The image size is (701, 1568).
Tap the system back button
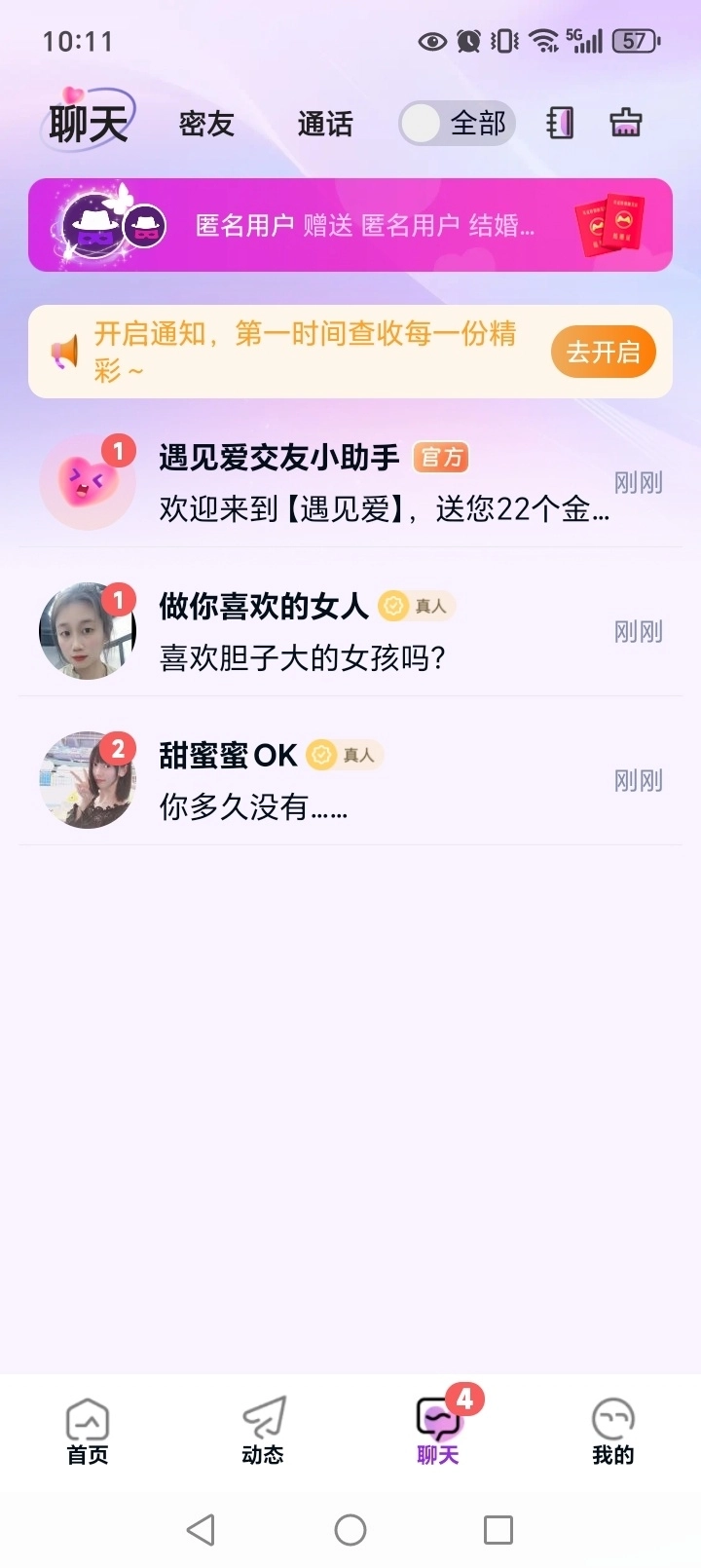pos(201,1530)
